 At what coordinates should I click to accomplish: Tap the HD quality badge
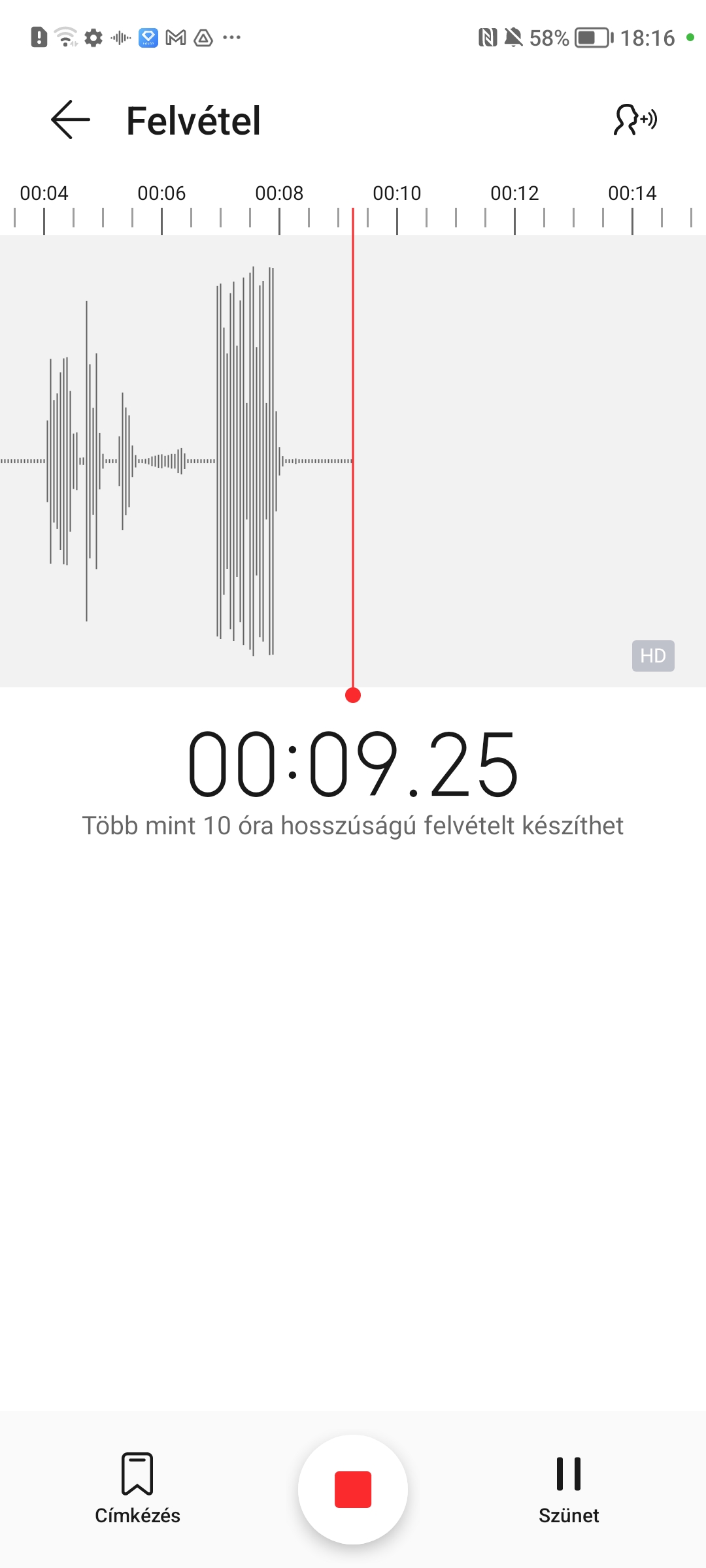[653, 655]
